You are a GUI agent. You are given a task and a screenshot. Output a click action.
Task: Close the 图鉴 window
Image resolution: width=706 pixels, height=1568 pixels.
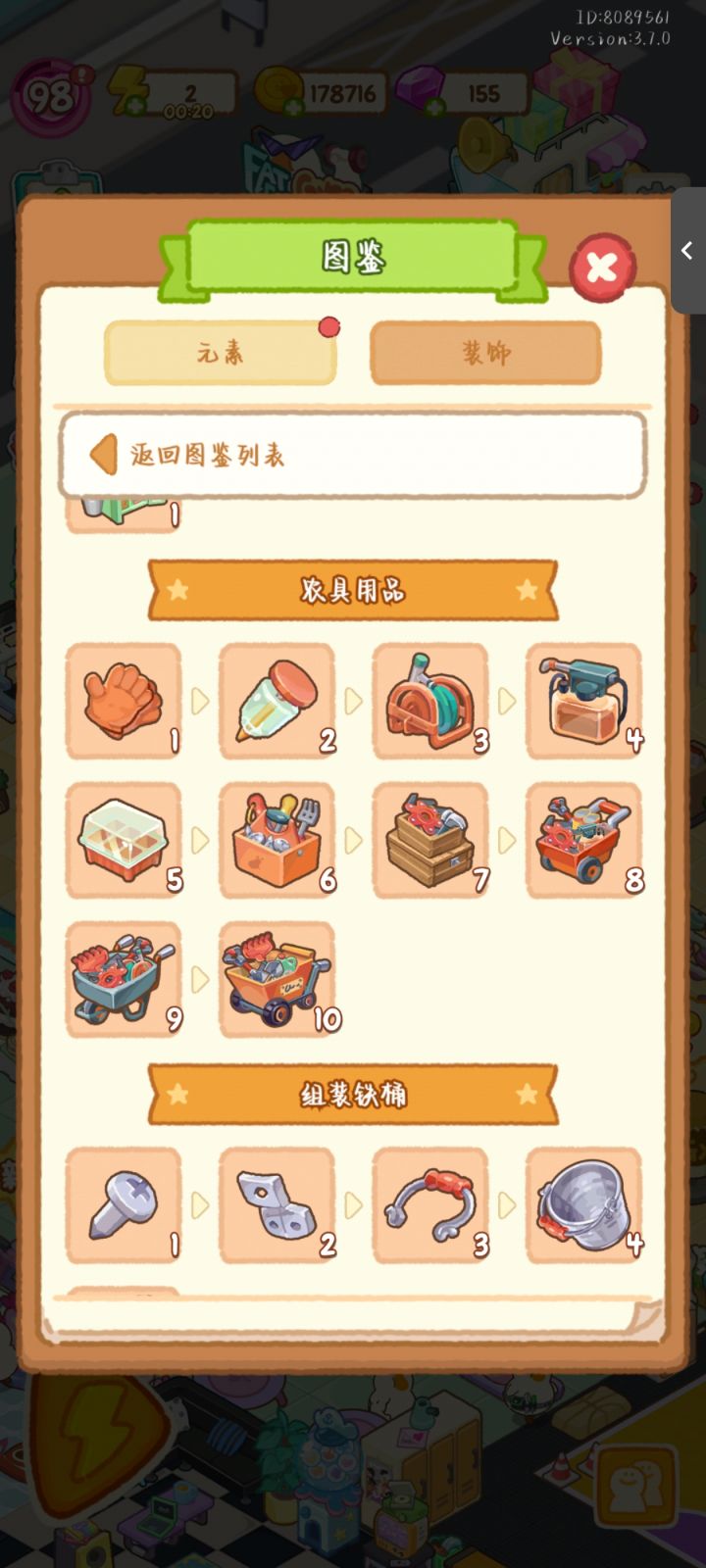[x=602, y=267]
